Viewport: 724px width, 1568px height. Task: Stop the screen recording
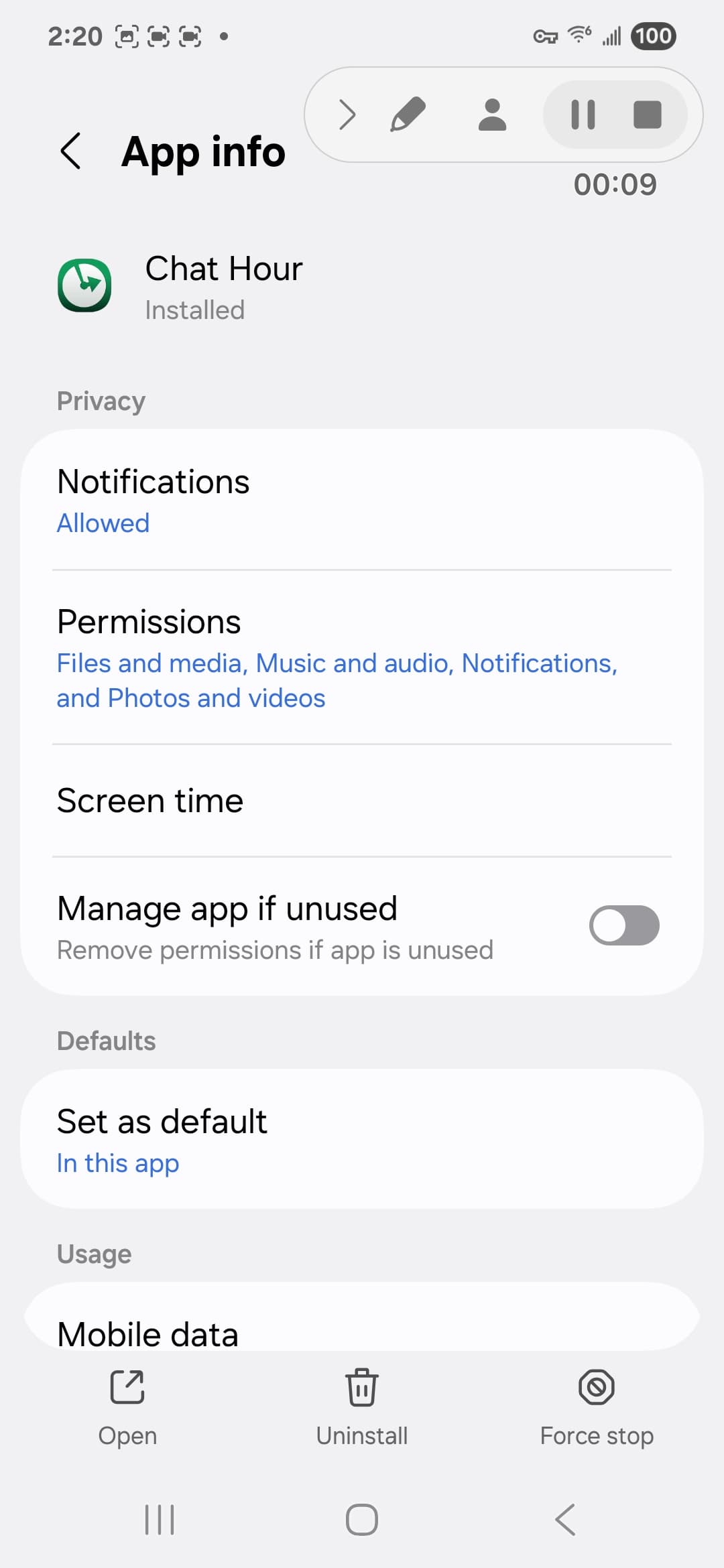[x=648, y=115]
